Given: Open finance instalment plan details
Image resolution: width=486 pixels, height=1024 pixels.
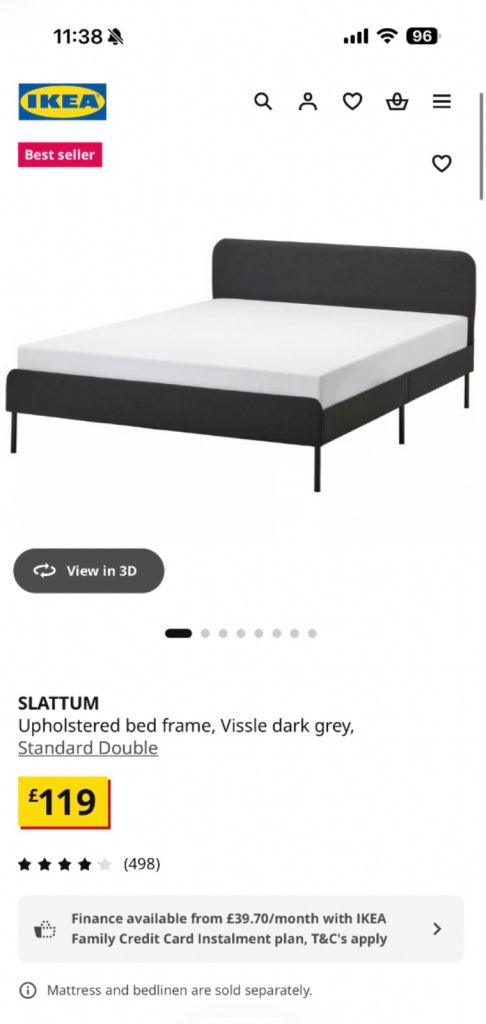Looking at the screenshot, I should (240, 929).
